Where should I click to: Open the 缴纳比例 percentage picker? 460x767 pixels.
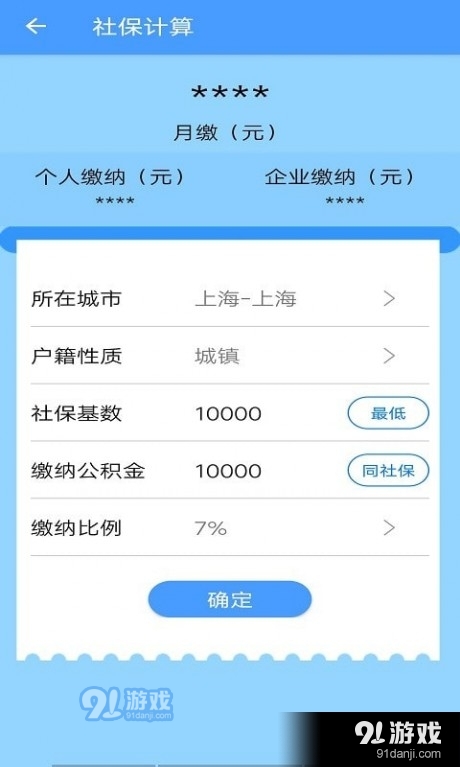click(230, 528)
